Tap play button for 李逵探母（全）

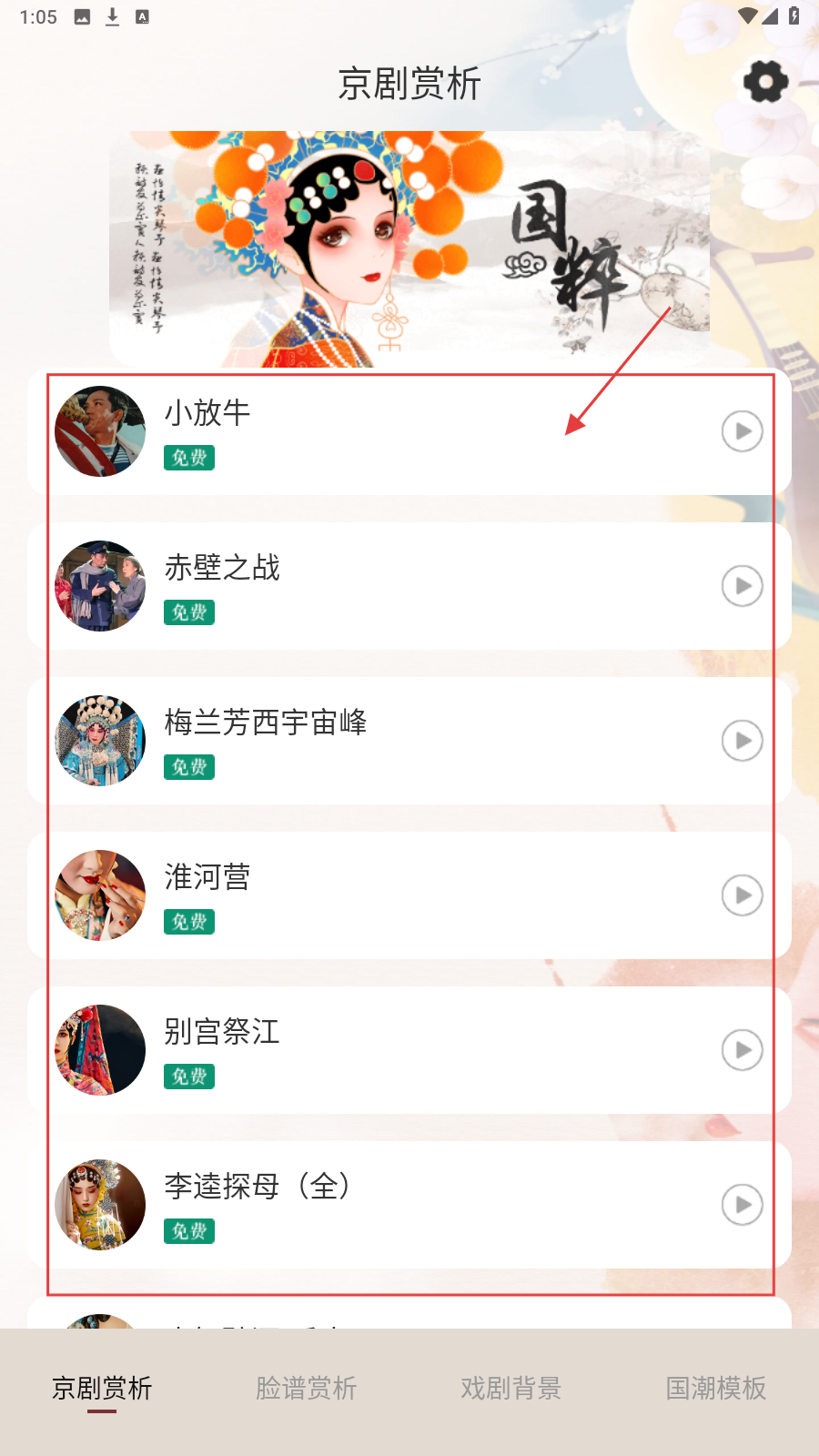(x=742, y=1205)
